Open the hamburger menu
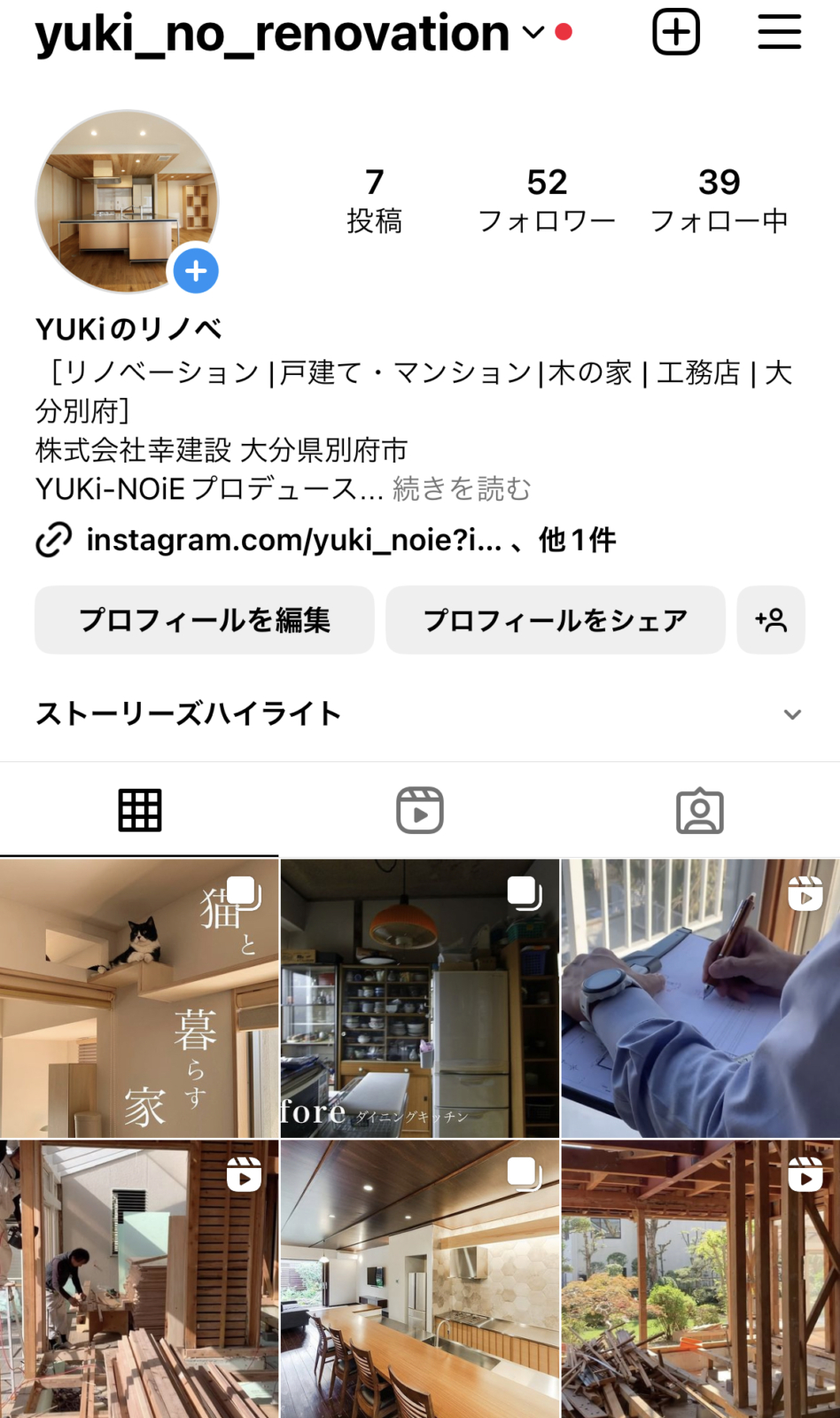Viewport: 840px width, 1418px height. 779,32
